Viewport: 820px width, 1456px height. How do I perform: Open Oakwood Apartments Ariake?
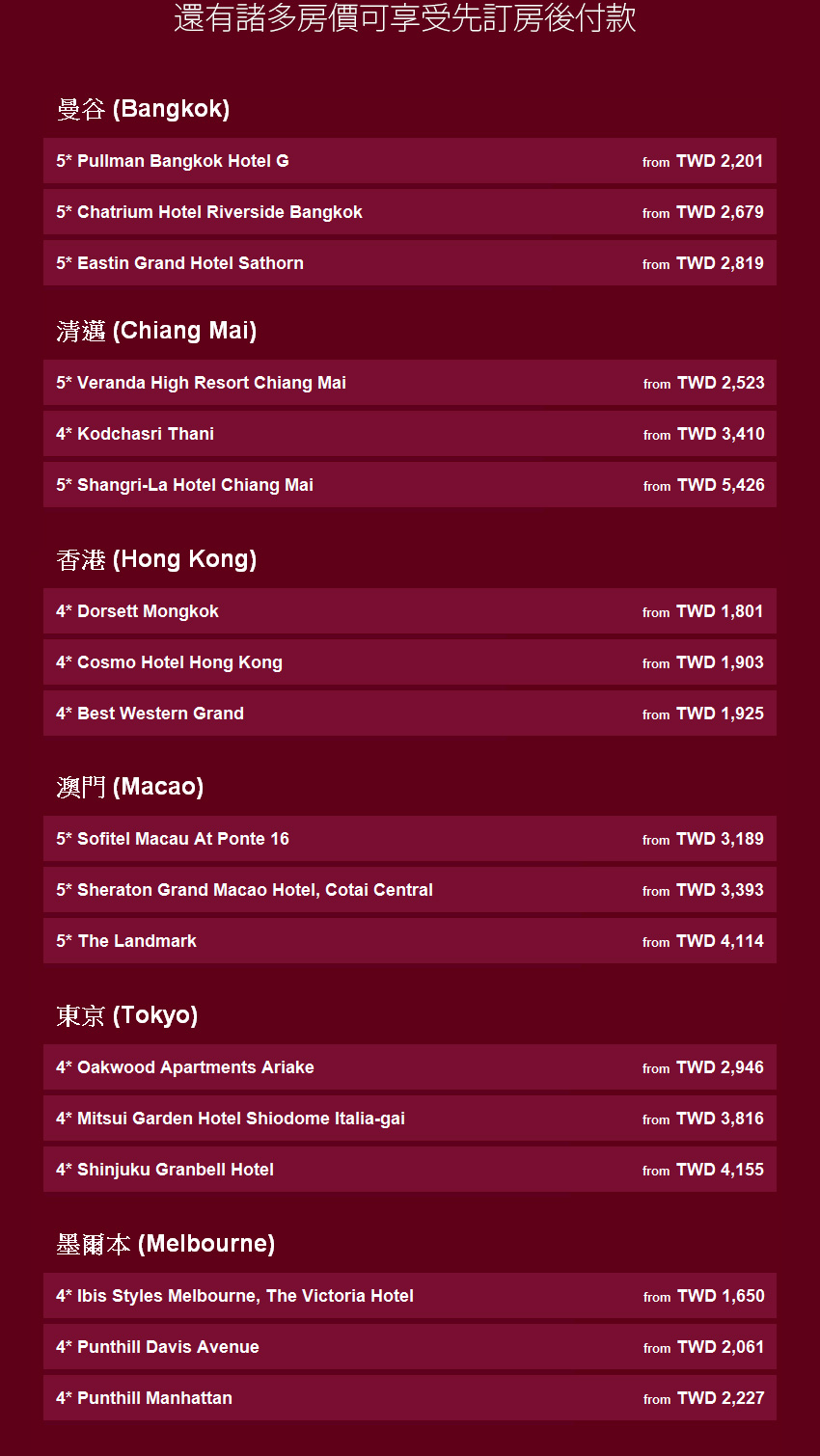click(x=410, y=1067)
